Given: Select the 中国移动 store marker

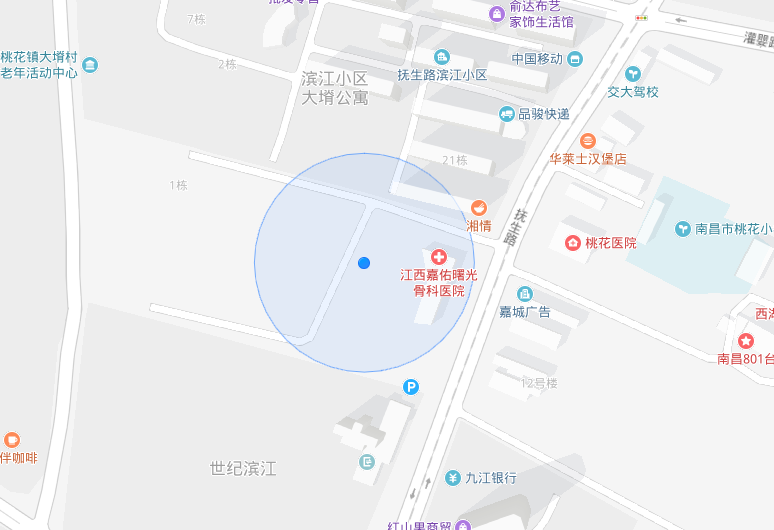Looking at the screenshot, I should point(574,59).
